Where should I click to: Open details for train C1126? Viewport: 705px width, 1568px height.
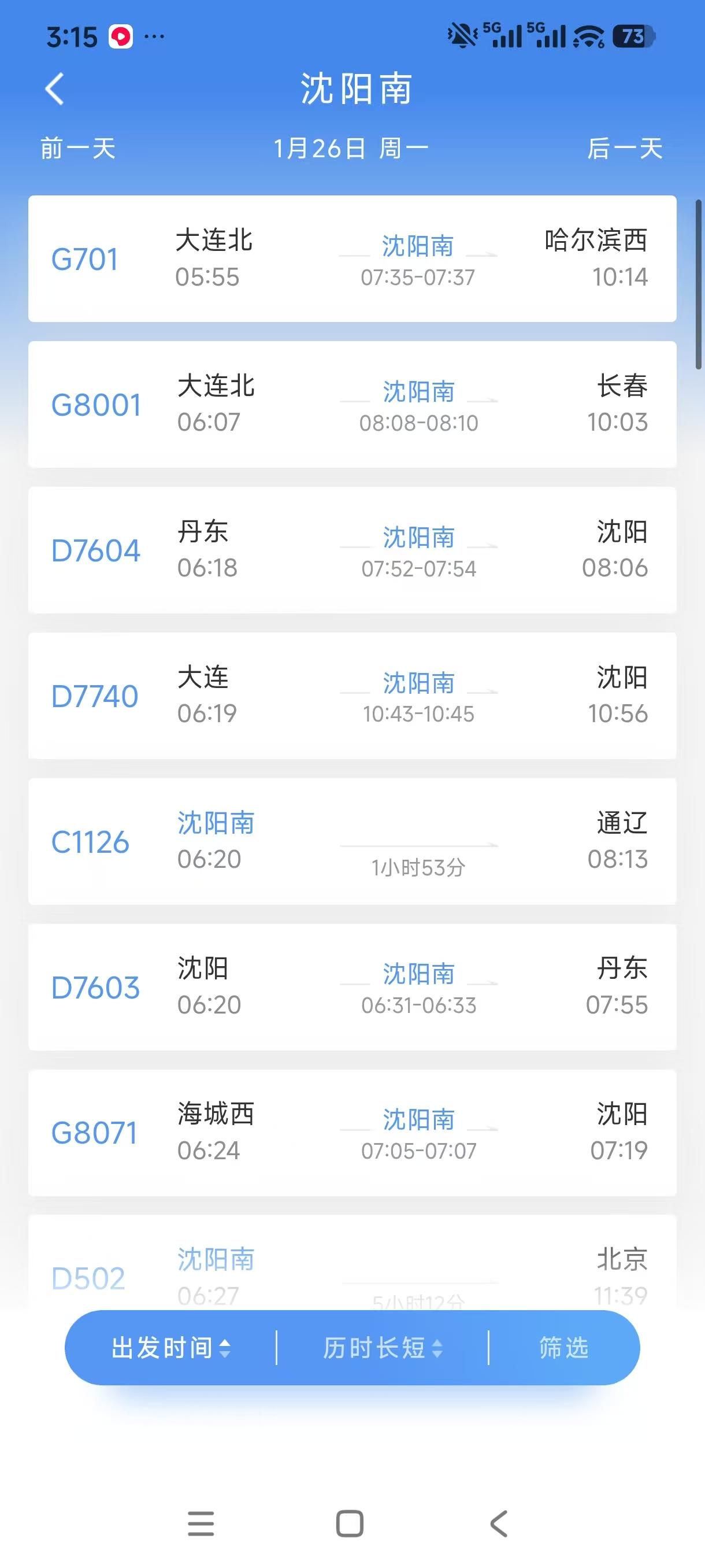pyautogui.click(x=352, y=842)
